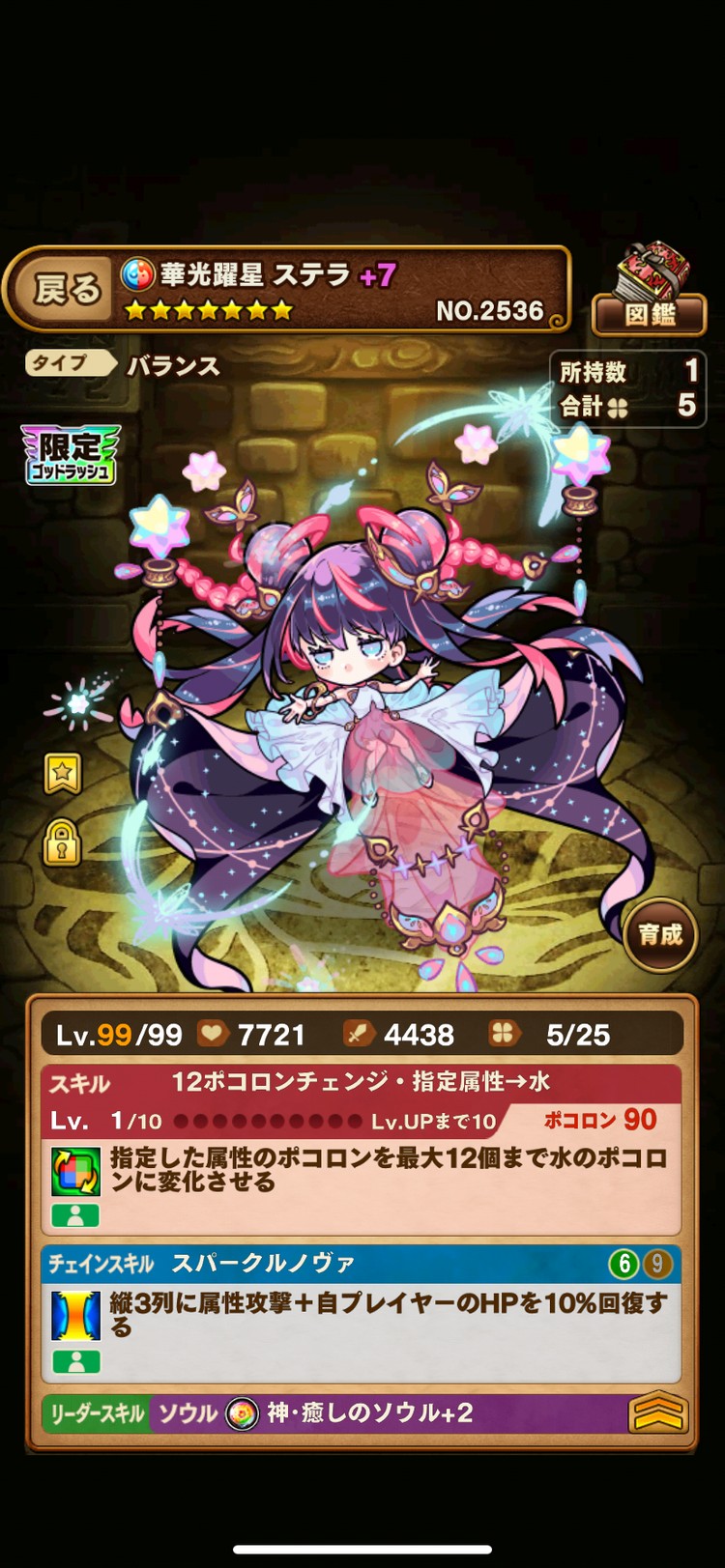Toggle the favorite star badge
Image resolution: width=725 pixels, height=1568 pixels.
click(63, 773)
